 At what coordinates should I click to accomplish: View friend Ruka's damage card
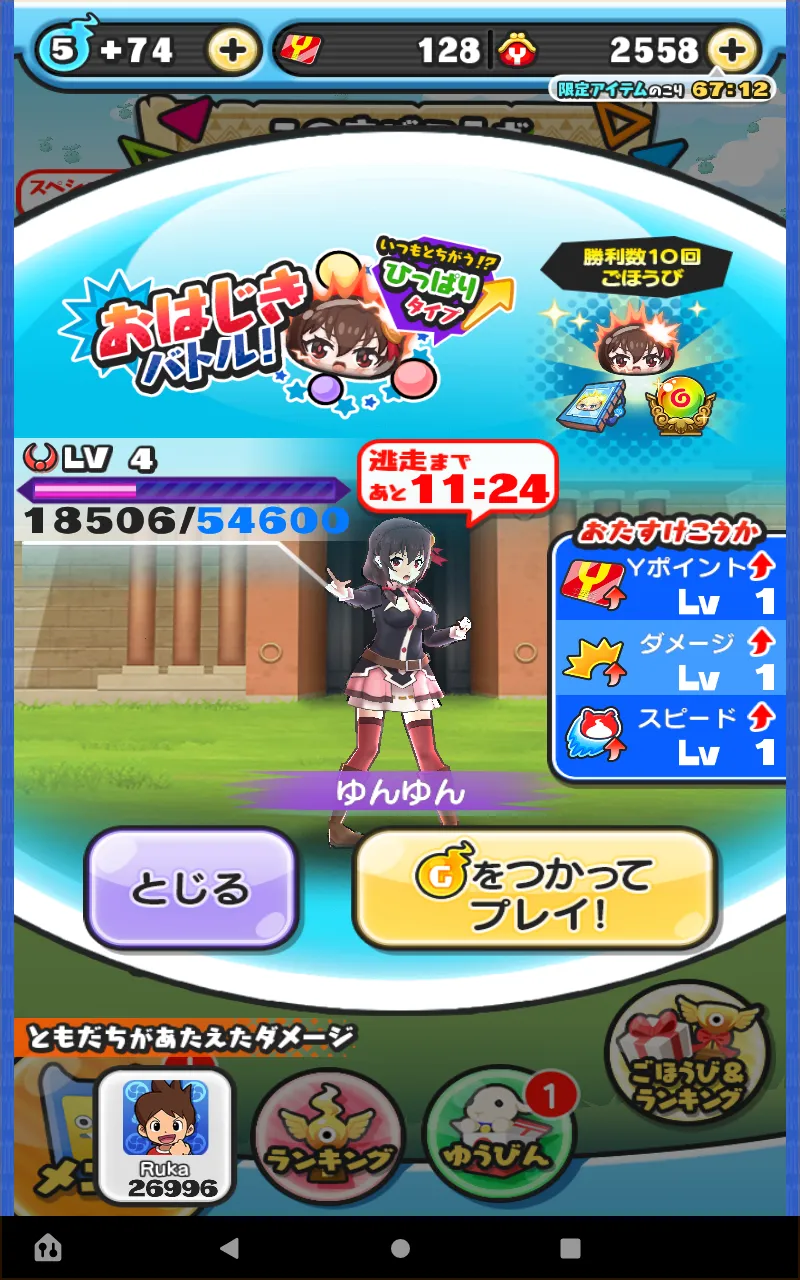(165, 1137)
